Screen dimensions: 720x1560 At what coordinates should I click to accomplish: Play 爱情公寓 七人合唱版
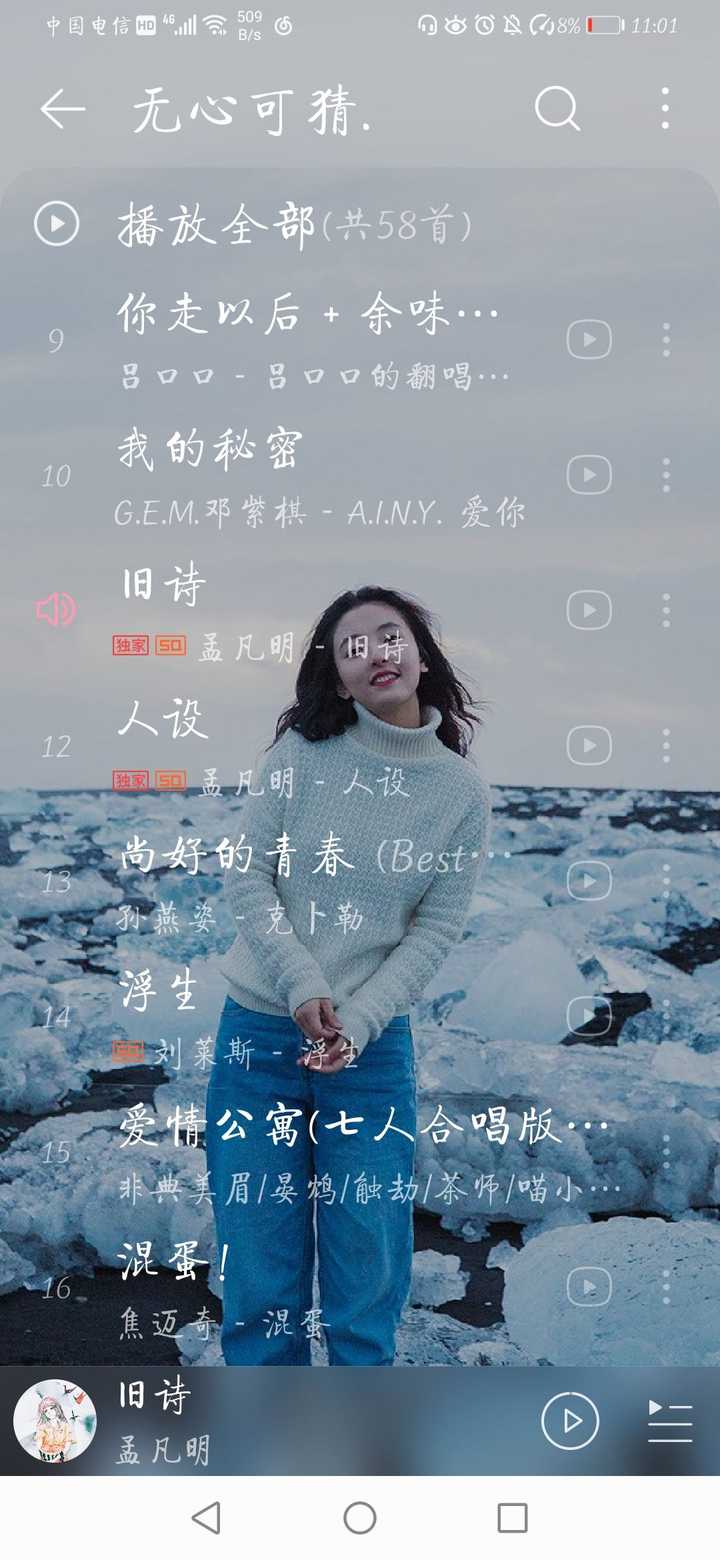[589, 1150]
